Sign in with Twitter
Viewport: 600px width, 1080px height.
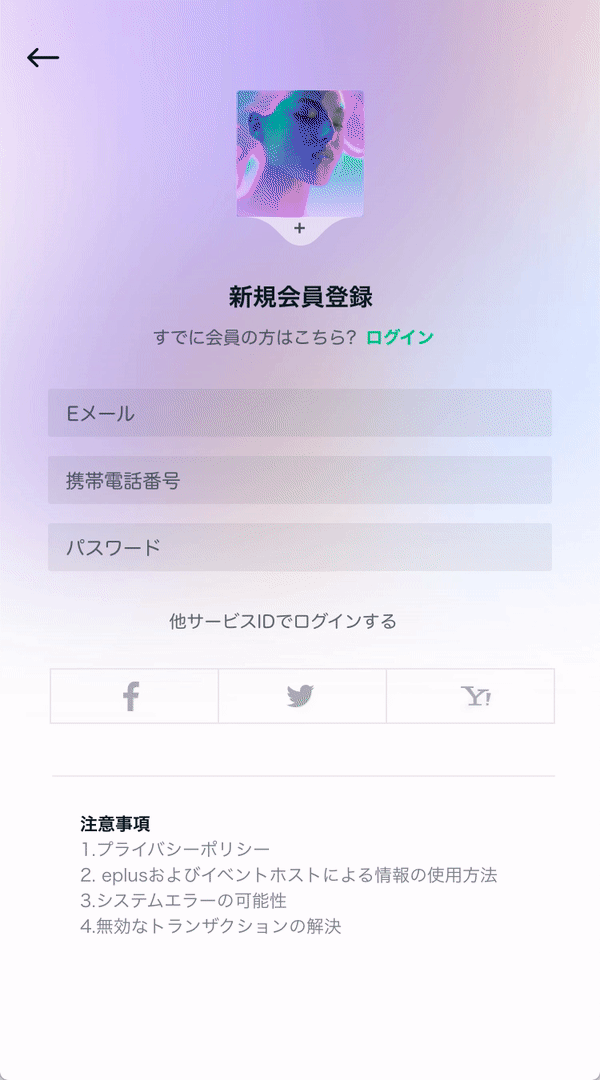(x=302, y=696)
